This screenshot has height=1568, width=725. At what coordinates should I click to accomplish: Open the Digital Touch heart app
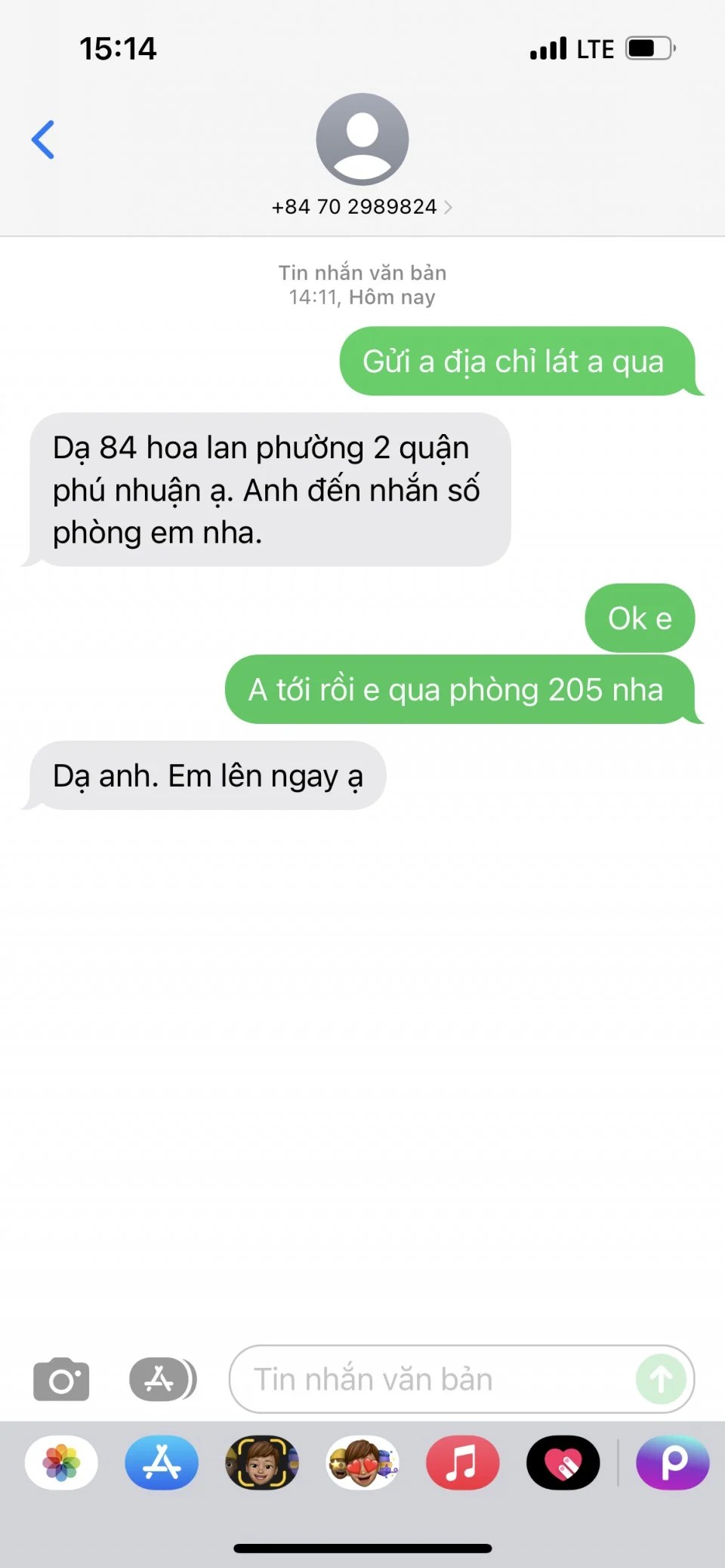click(x=563, y=1462)
